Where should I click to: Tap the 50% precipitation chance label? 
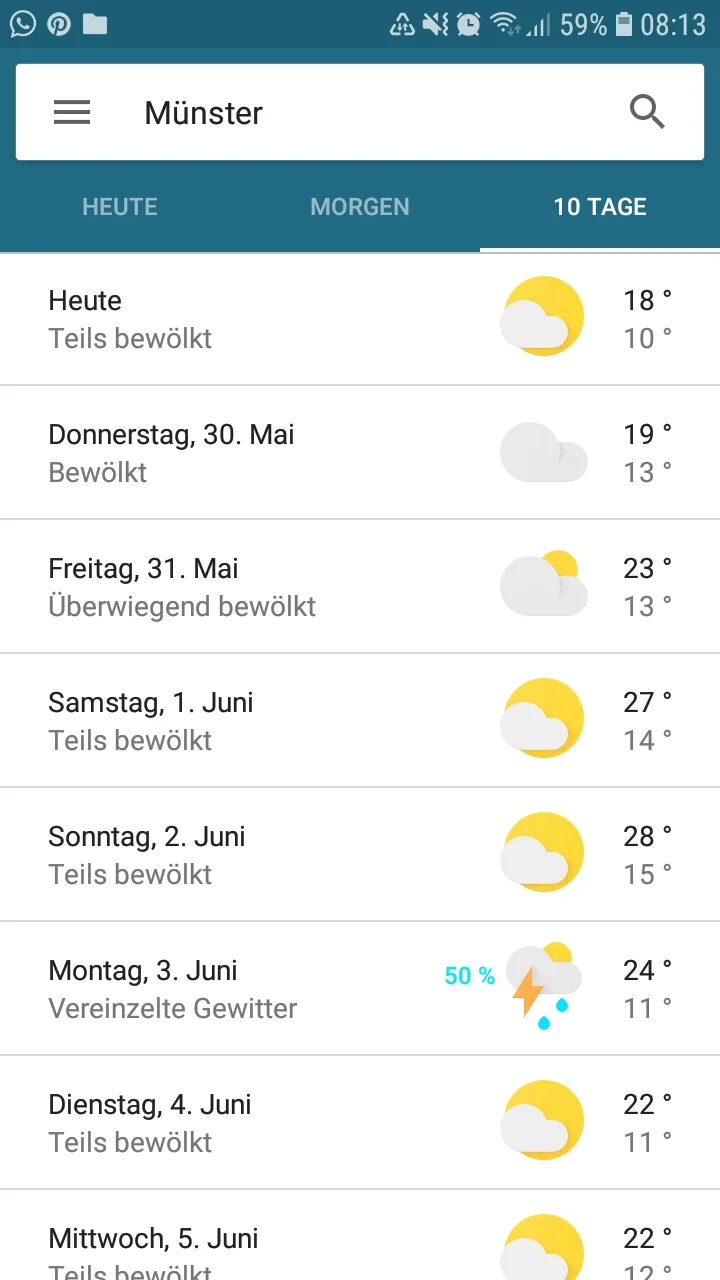(x=467, y=977)
